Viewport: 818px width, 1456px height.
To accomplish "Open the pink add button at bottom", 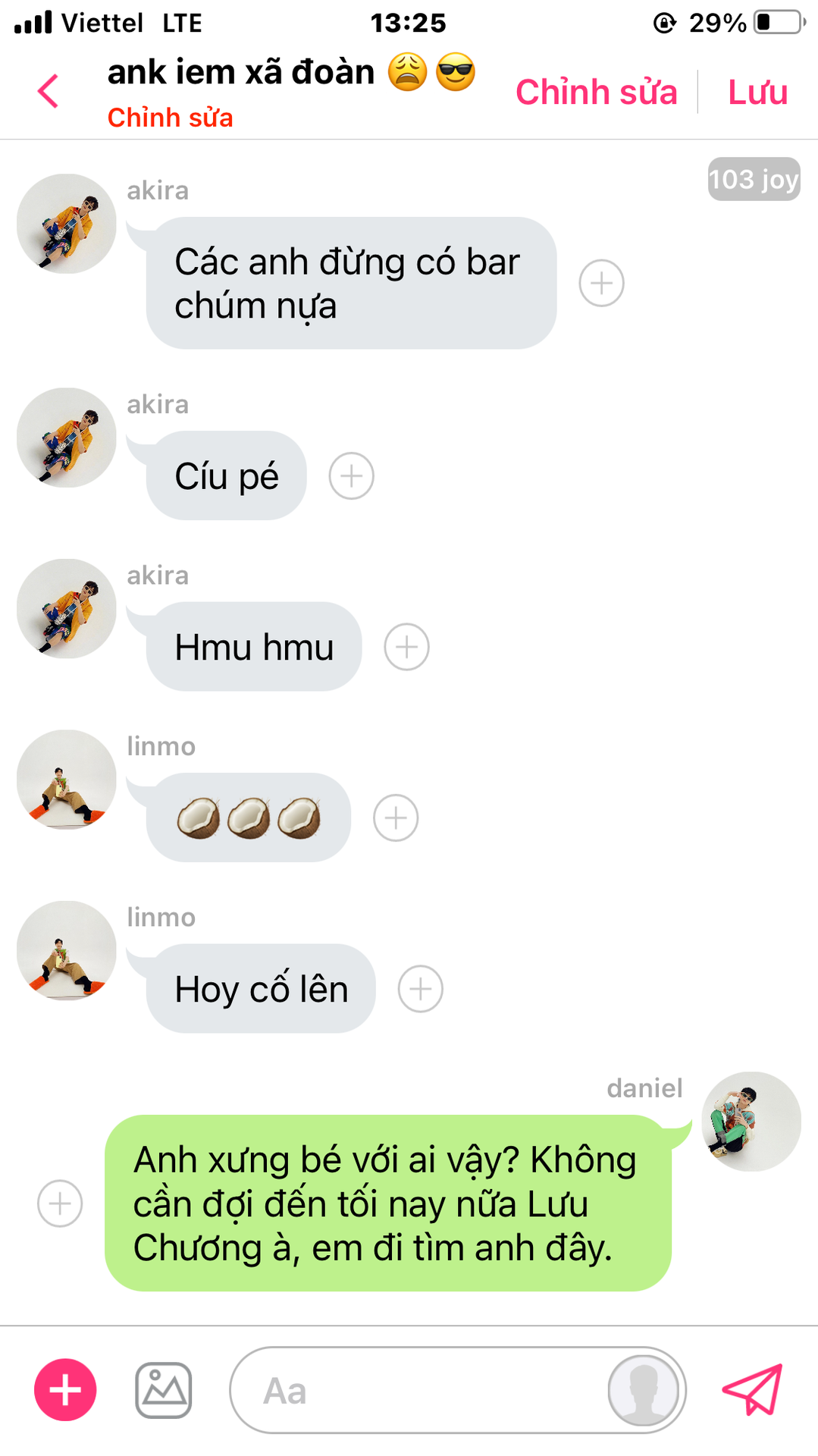I will click(65, 1390).
